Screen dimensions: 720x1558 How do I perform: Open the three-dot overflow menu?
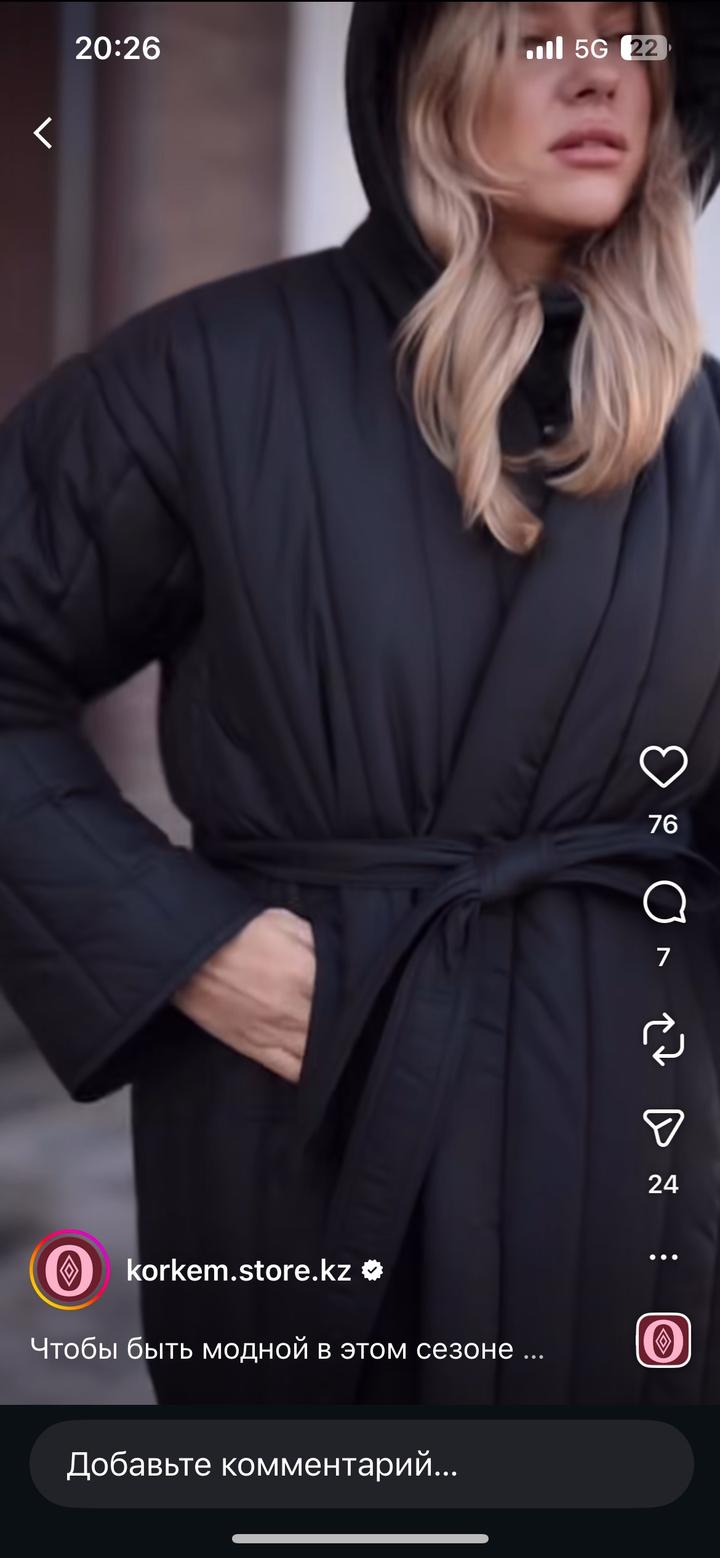663,1257
